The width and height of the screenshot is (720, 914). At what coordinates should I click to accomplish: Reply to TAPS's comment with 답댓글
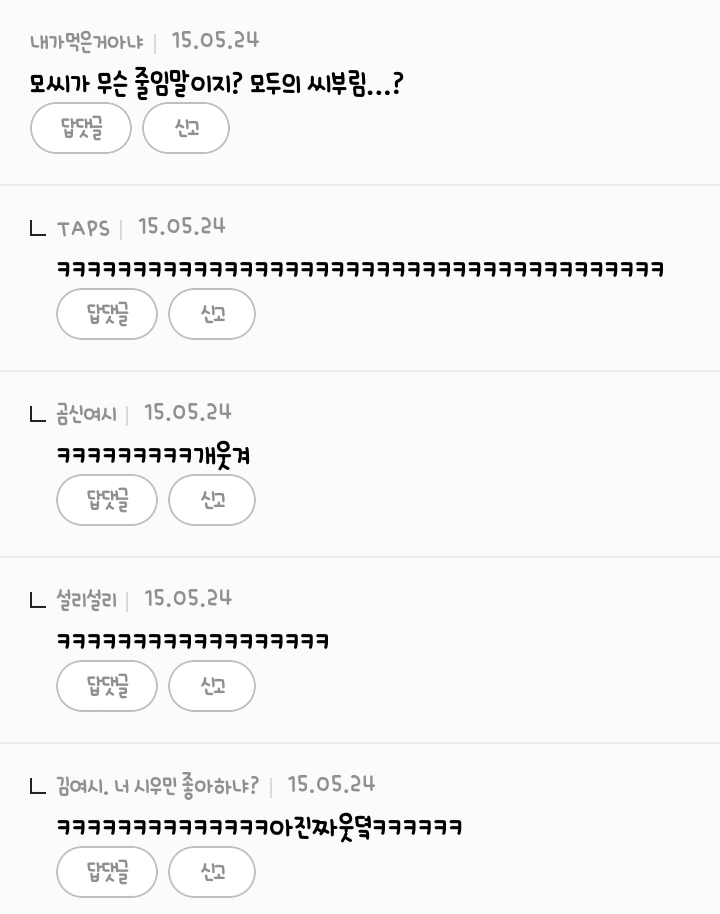coord(107,315)
